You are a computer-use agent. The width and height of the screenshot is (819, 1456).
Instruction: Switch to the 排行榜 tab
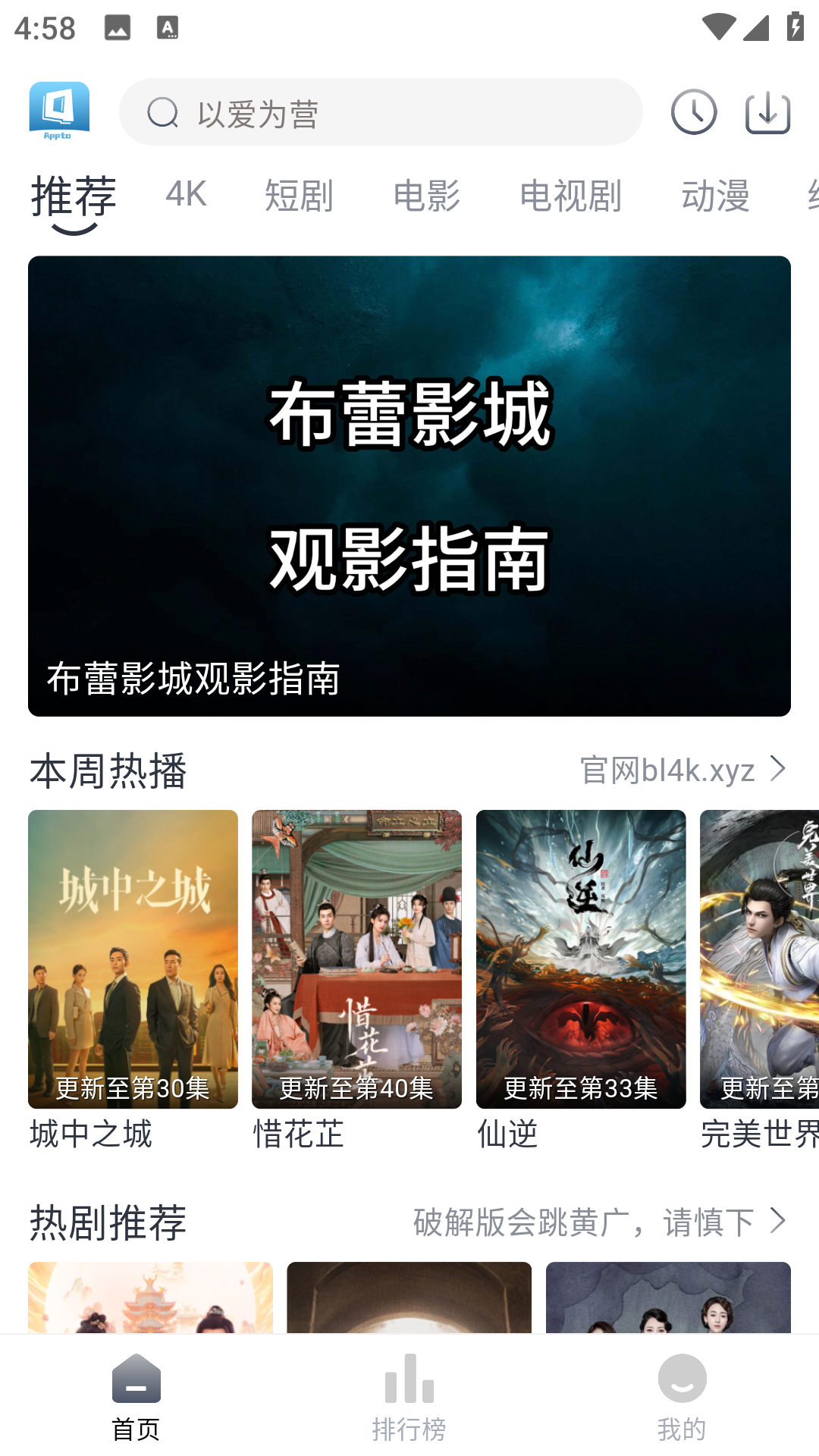[409, 1397]
